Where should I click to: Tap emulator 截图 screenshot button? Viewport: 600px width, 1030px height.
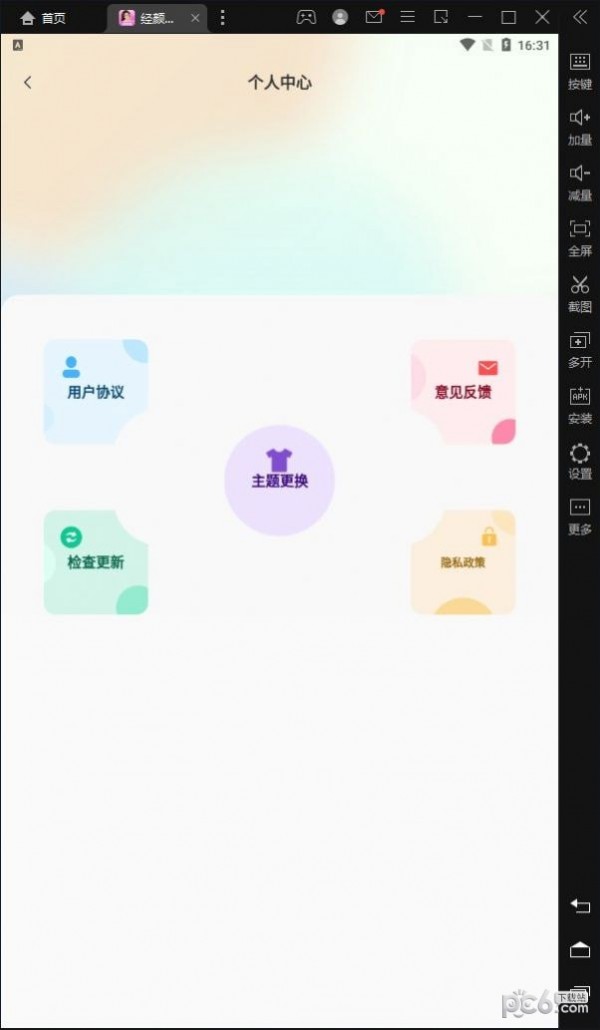580,293
